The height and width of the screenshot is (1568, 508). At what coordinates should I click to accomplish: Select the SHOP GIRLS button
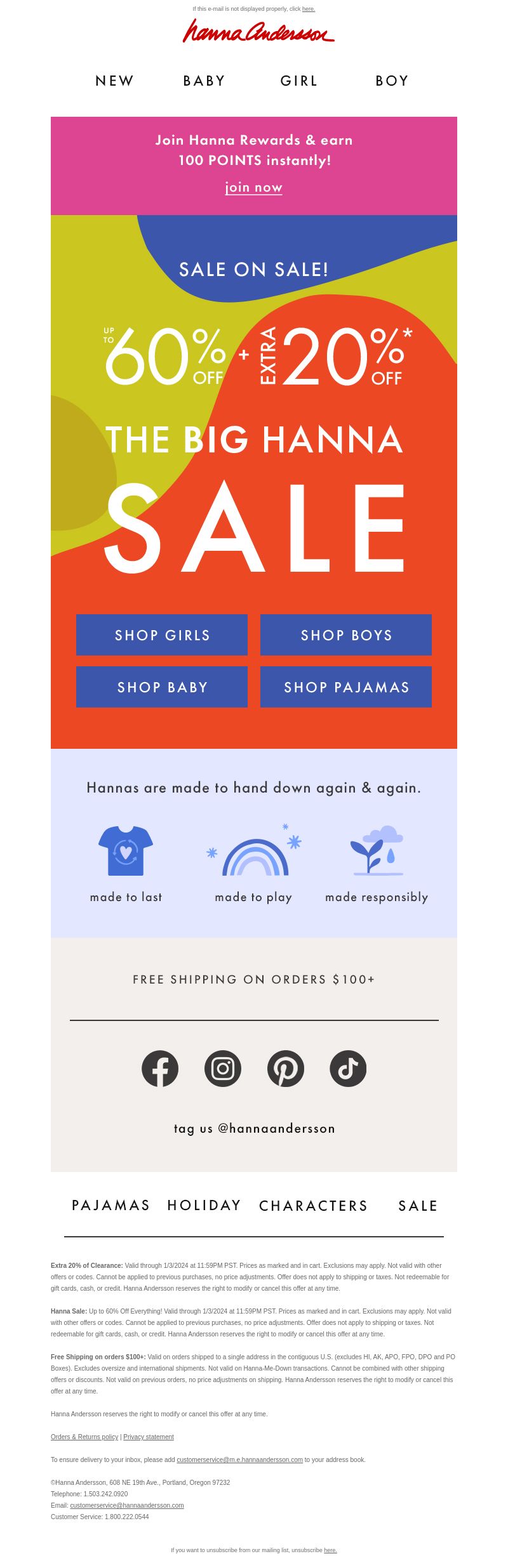coord(162,635)
